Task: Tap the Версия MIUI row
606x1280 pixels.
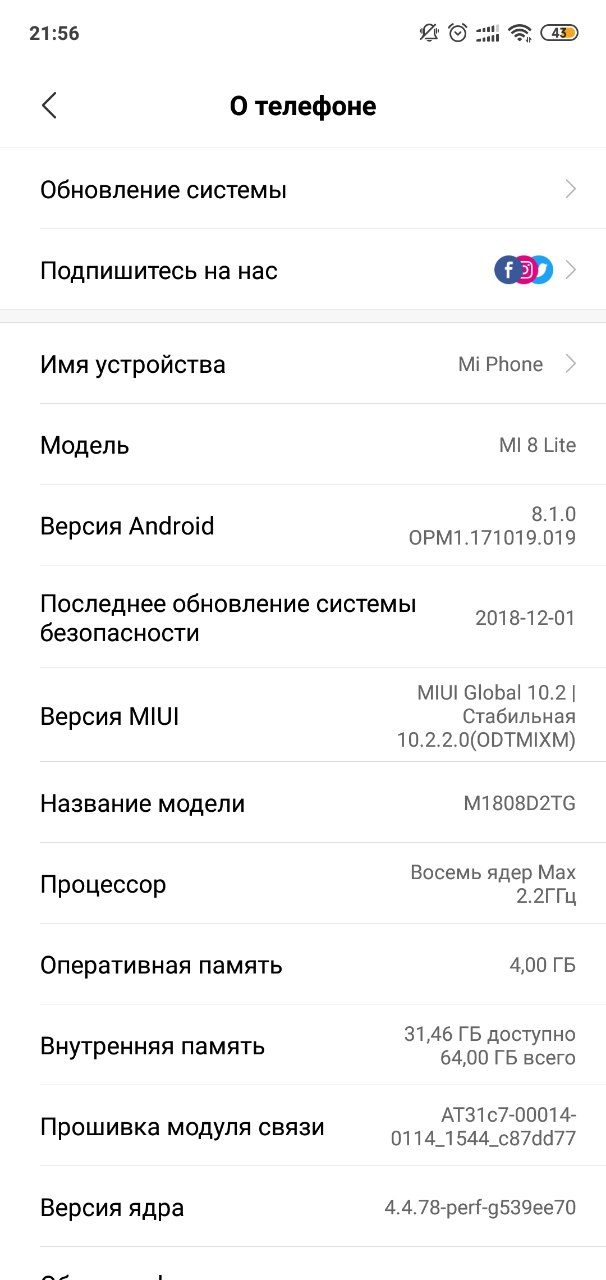Action: pyautogui.click(x=303, y=716)
